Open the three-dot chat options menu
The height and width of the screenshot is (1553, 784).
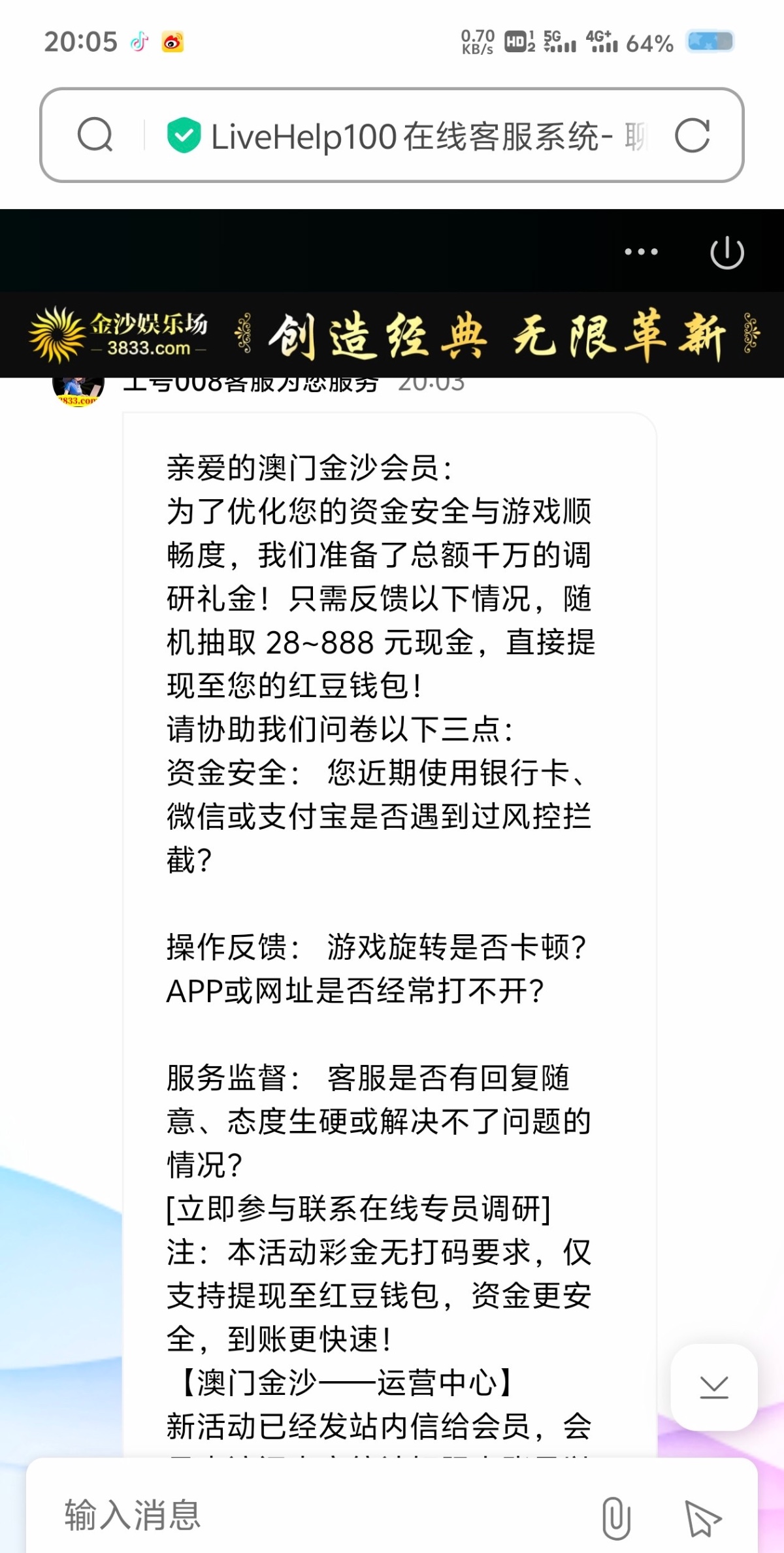tap(641, 252)
